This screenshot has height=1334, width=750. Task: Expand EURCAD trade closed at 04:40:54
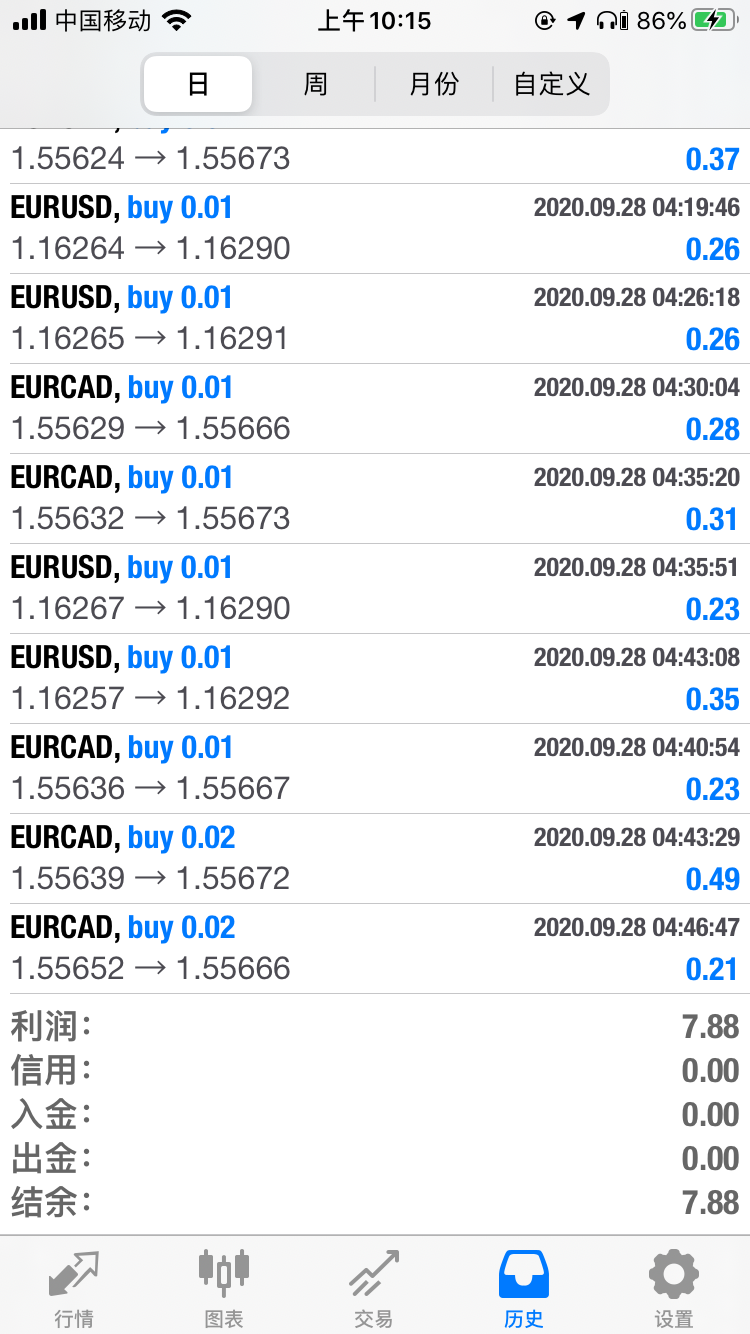[375, 769]
